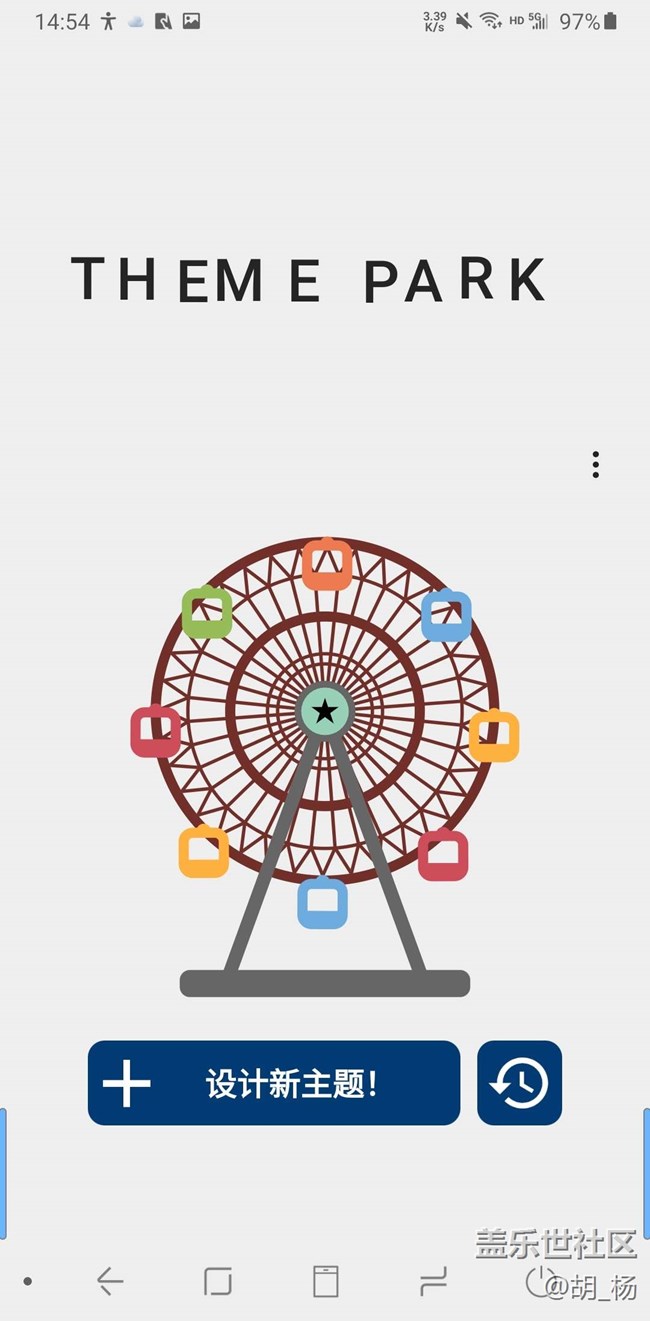
Task: Open the three-dot overflow menu
Action: pyautogui.click(x=595, y=465)
